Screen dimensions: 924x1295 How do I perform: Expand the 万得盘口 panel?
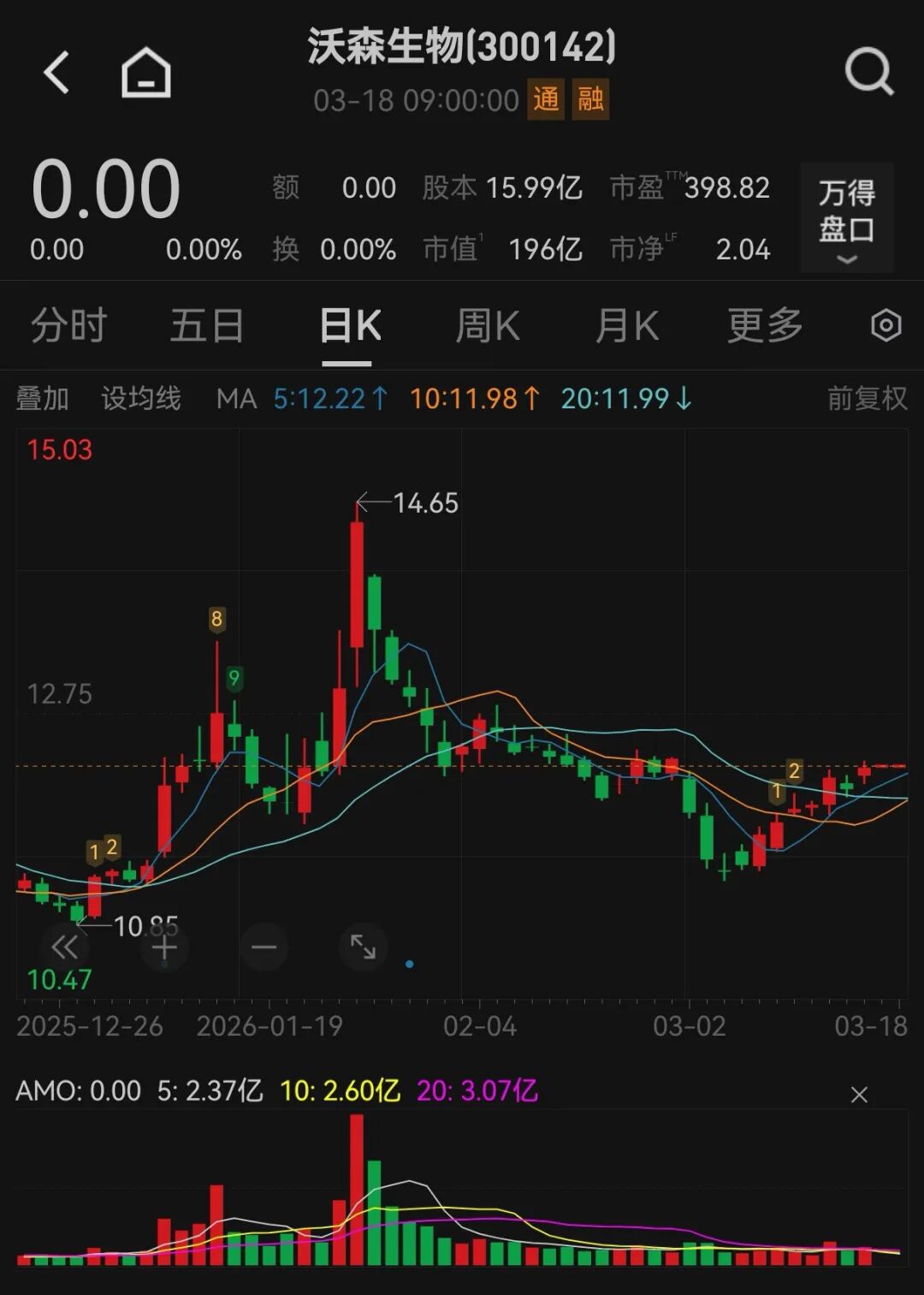pyautogui.click(x=847, y=219)
